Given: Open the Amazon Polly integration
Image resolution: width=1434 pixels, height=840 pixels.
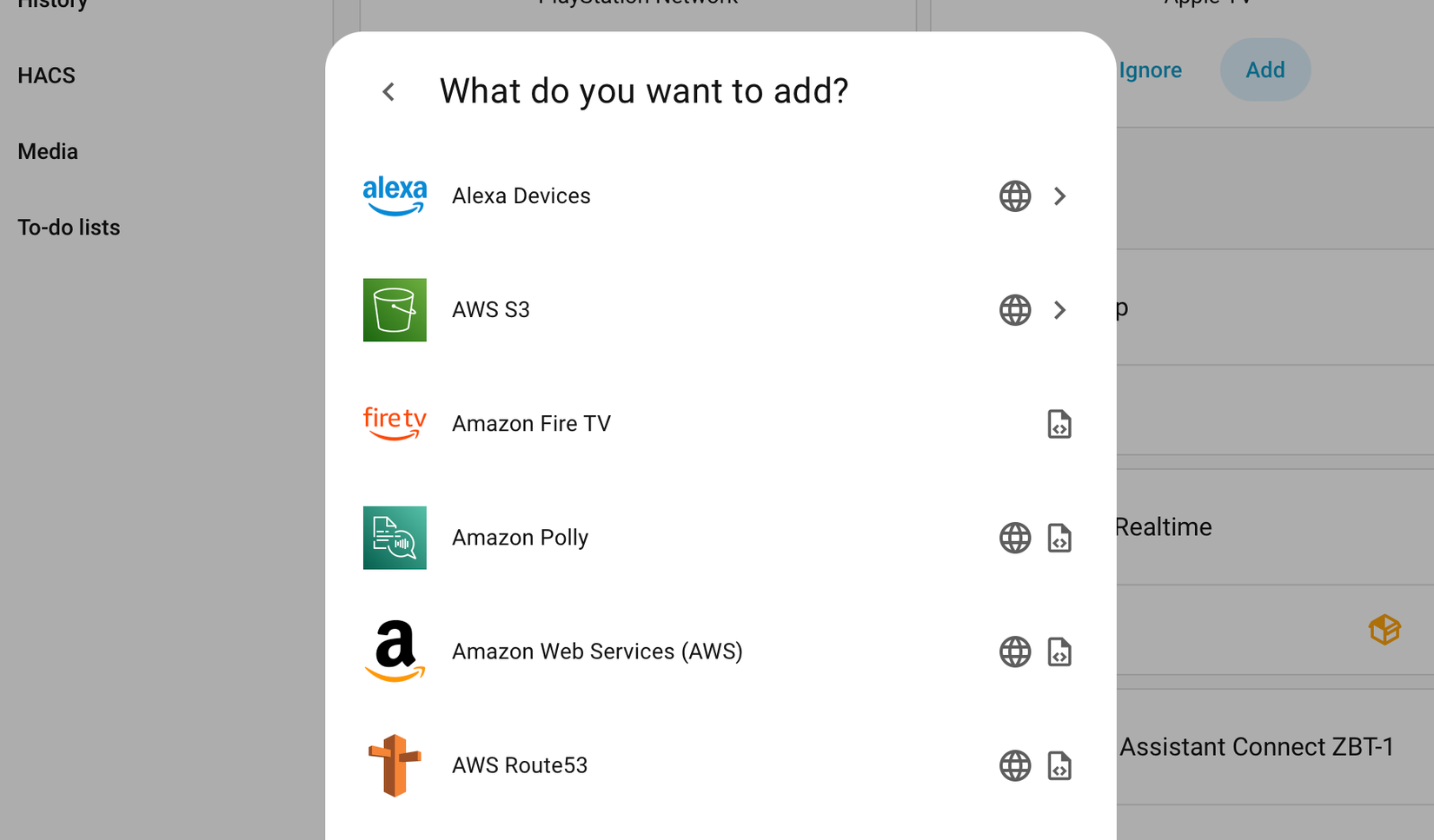Looking at the screenshot, I should (520, 538).
